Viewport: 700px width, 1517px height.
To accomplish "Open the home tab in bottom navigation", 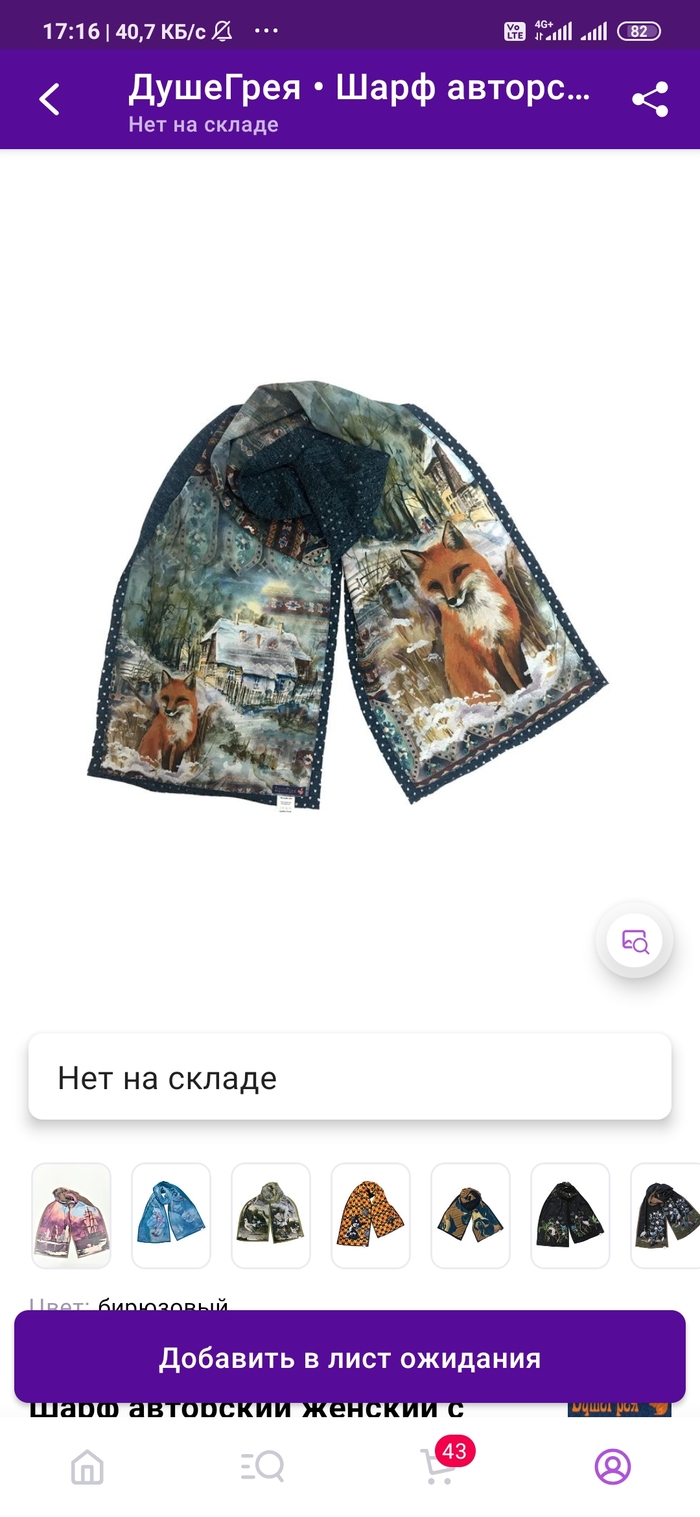I will (88, 1467).
